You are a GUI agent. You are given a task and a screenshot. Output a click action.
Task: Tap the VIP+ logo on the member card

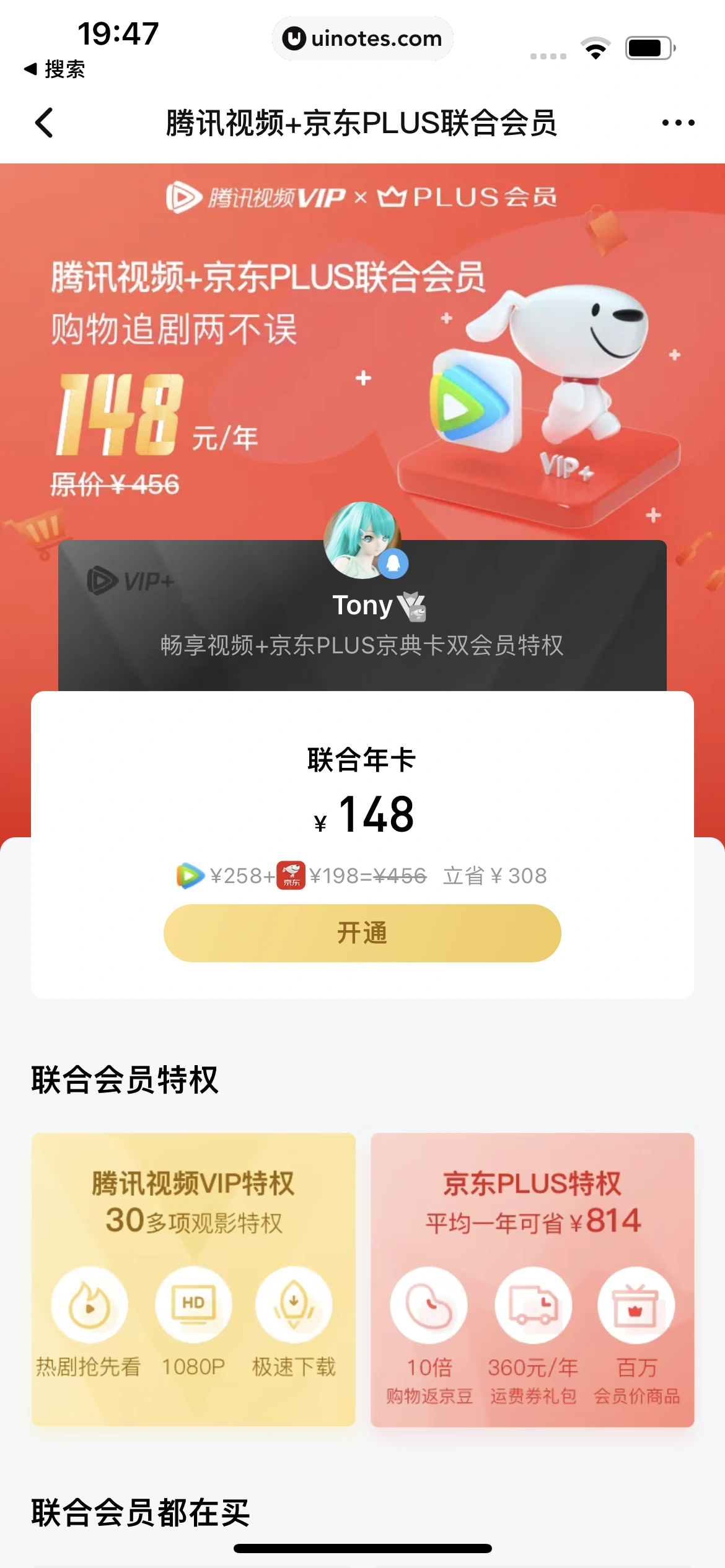(x=129, y=580)
